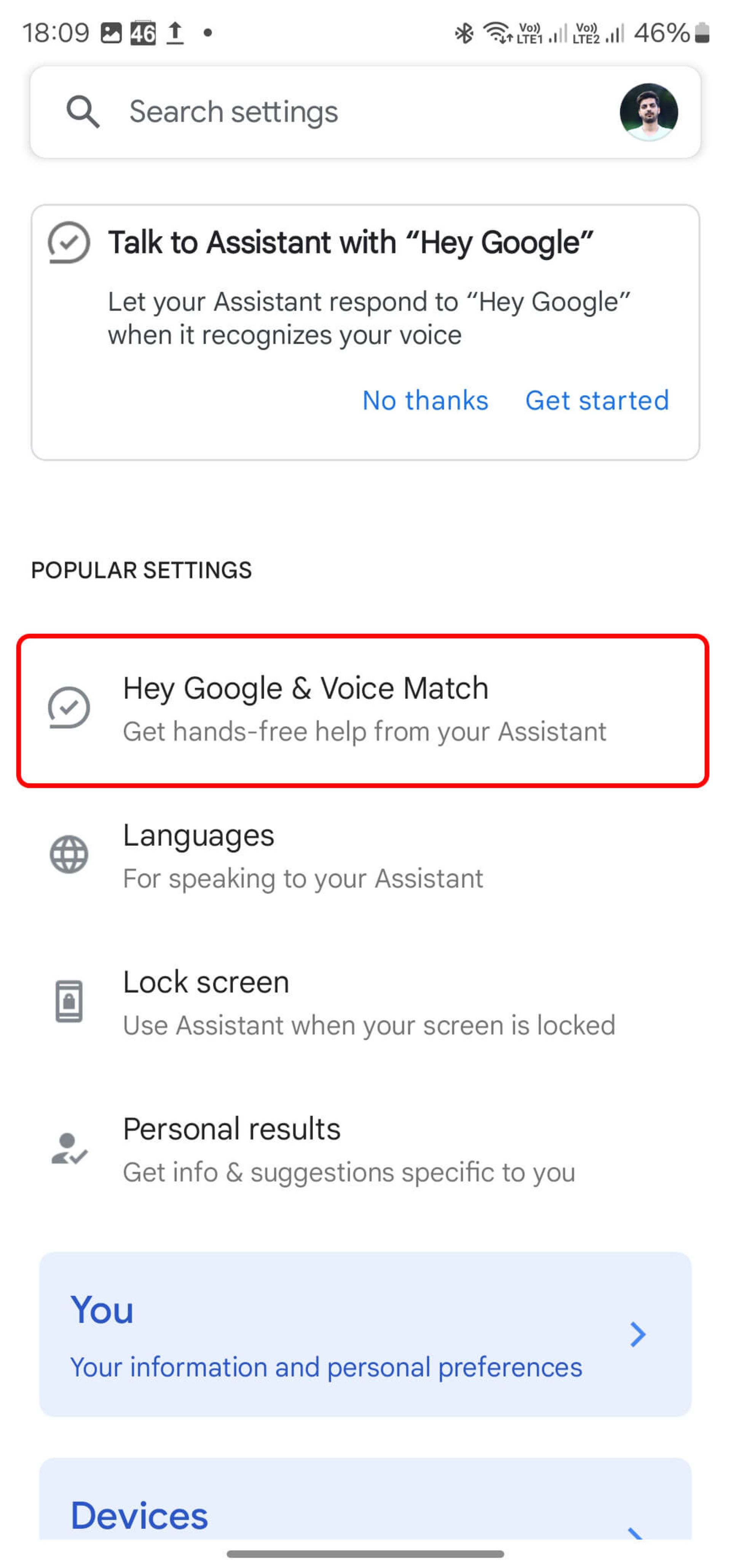This screenshot has width=731, height=1568.
Task: Tap the Bluetooth status bar icon
Action: tap(464, 34)
